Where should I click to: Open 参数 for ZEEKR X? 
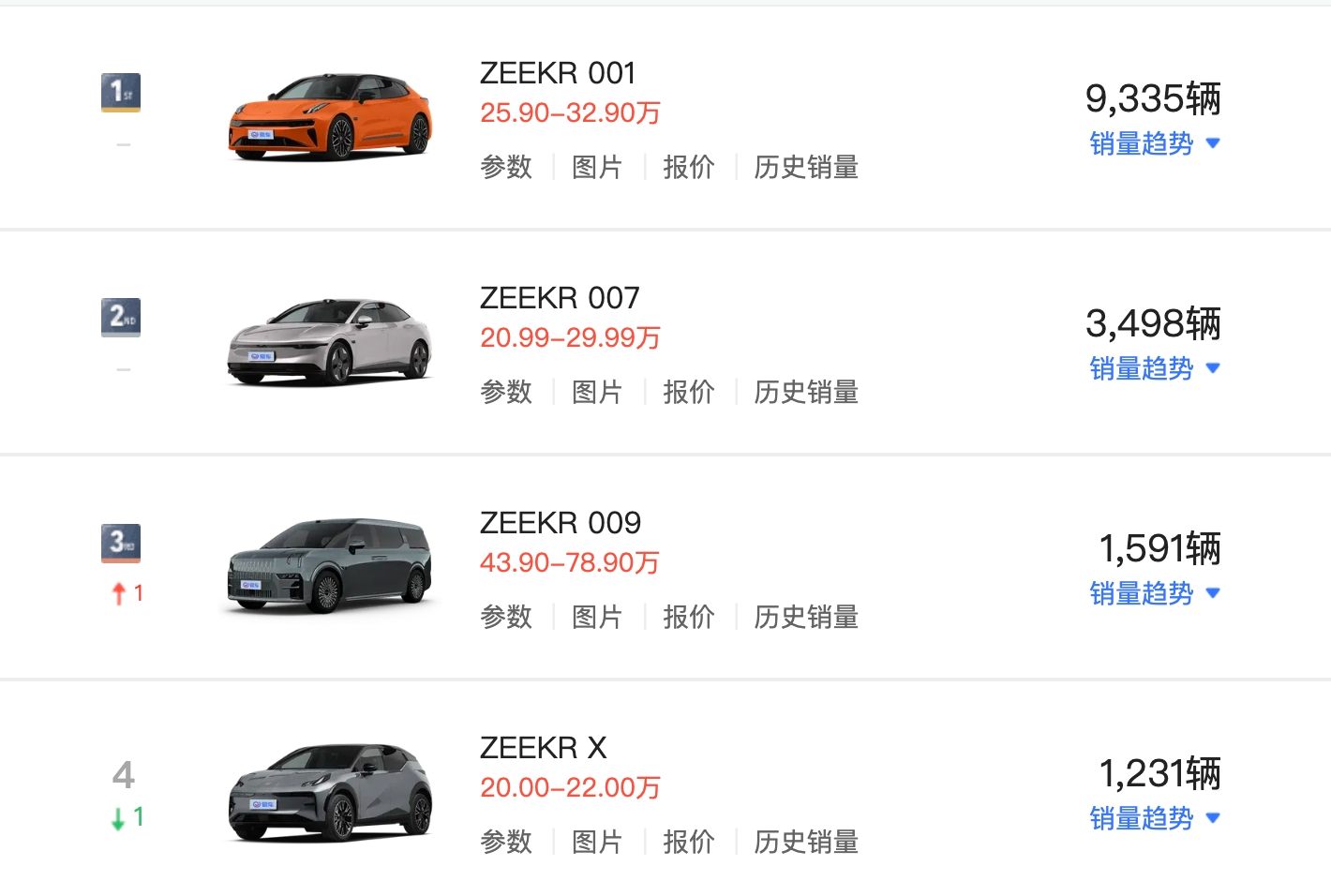coord(506,843)
